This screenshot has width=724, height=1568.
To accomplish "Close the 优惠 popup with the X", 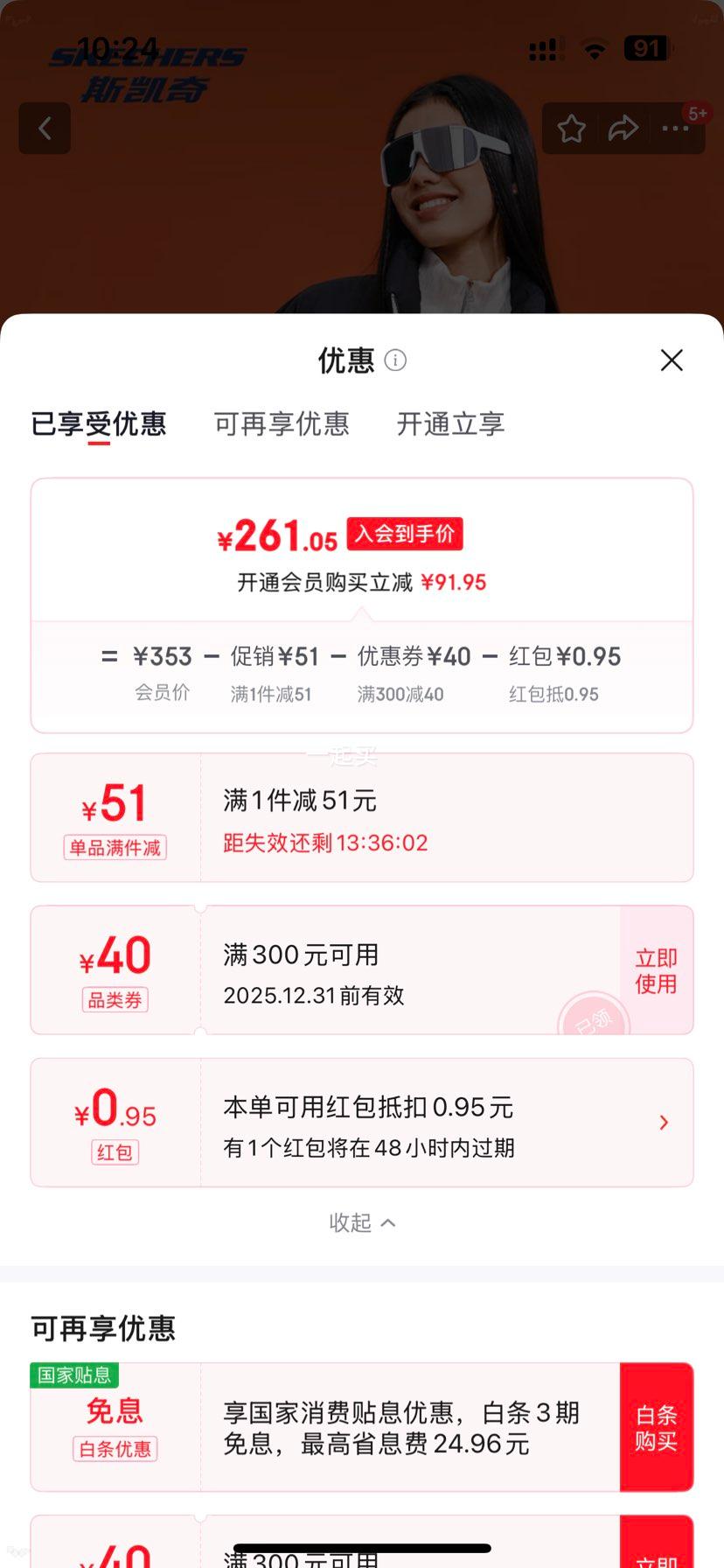I will coord(671,360).
